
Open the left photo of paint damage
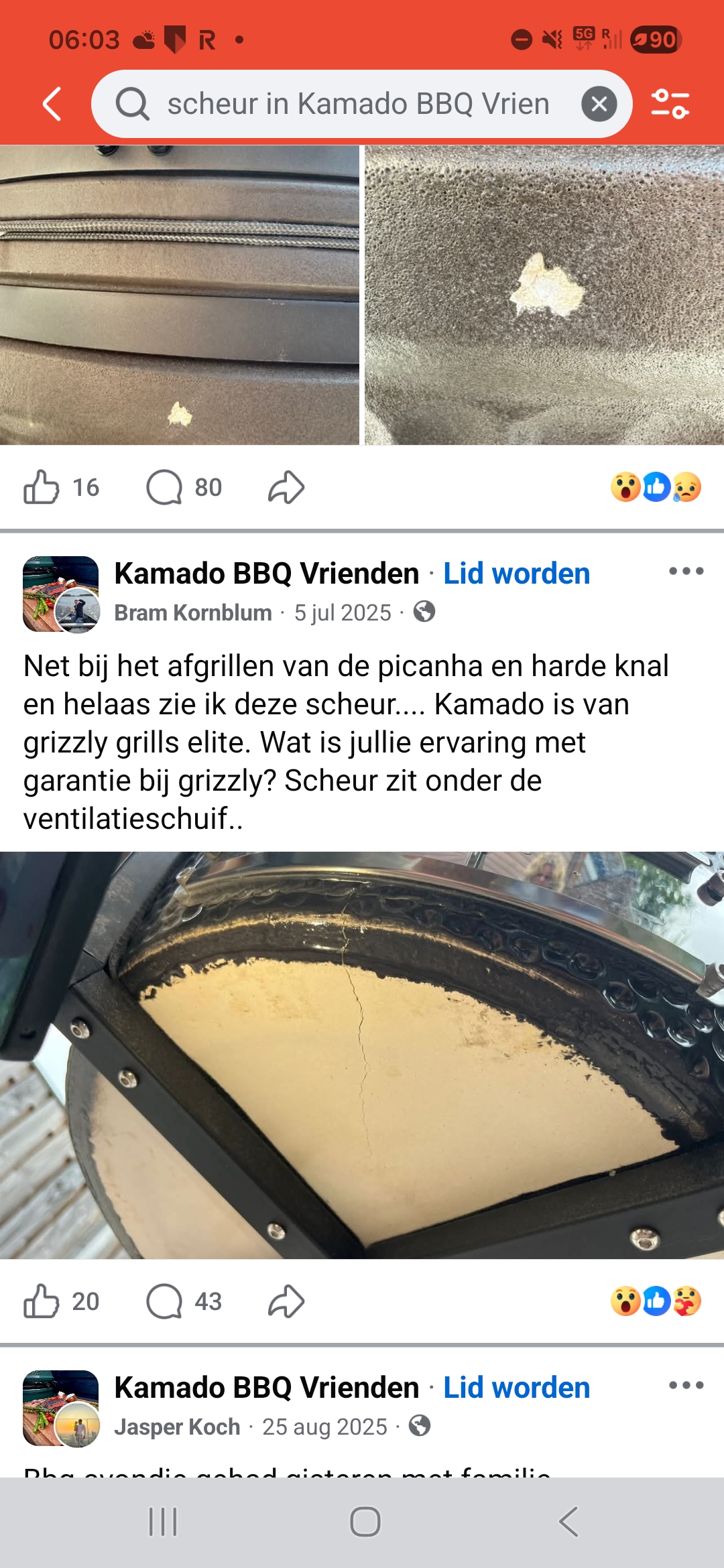click(x=179, y=295)
